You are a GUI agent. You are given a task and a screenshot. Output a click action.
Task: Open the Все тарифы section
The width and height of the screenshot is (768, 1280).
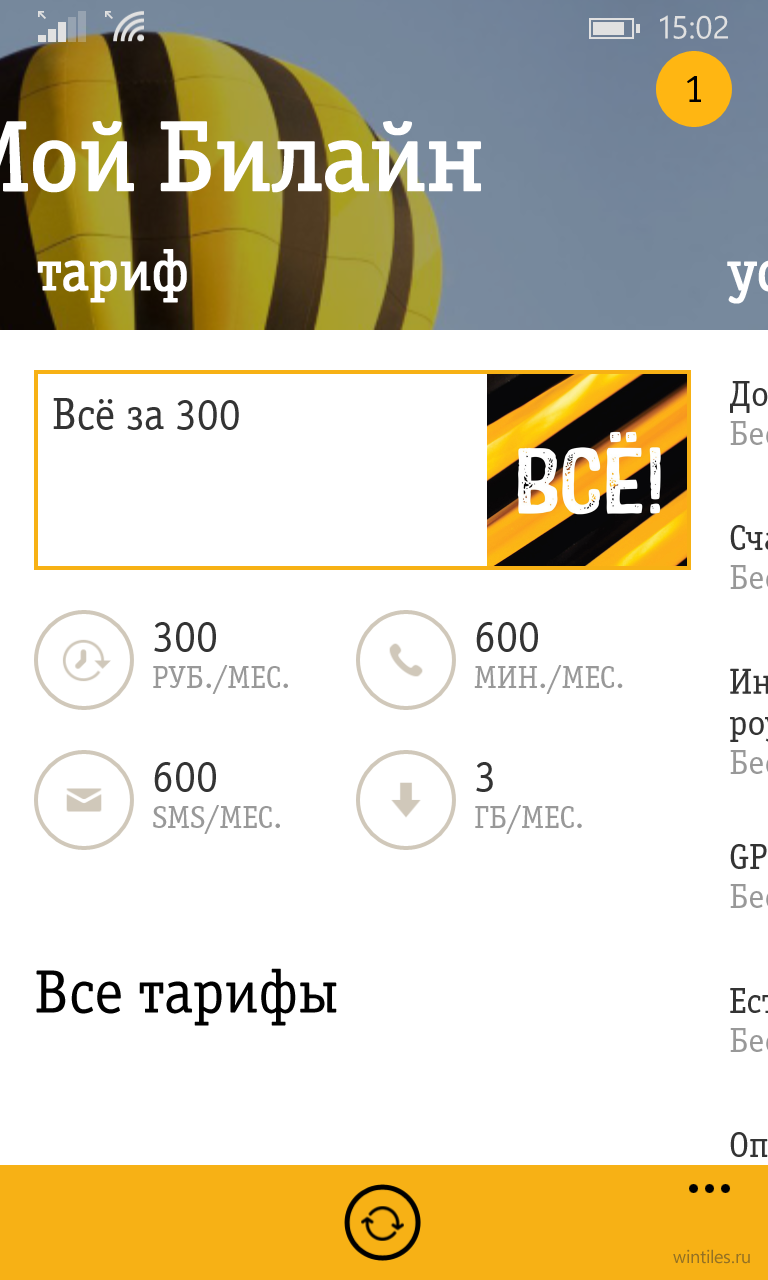click(x=186, y=993)
